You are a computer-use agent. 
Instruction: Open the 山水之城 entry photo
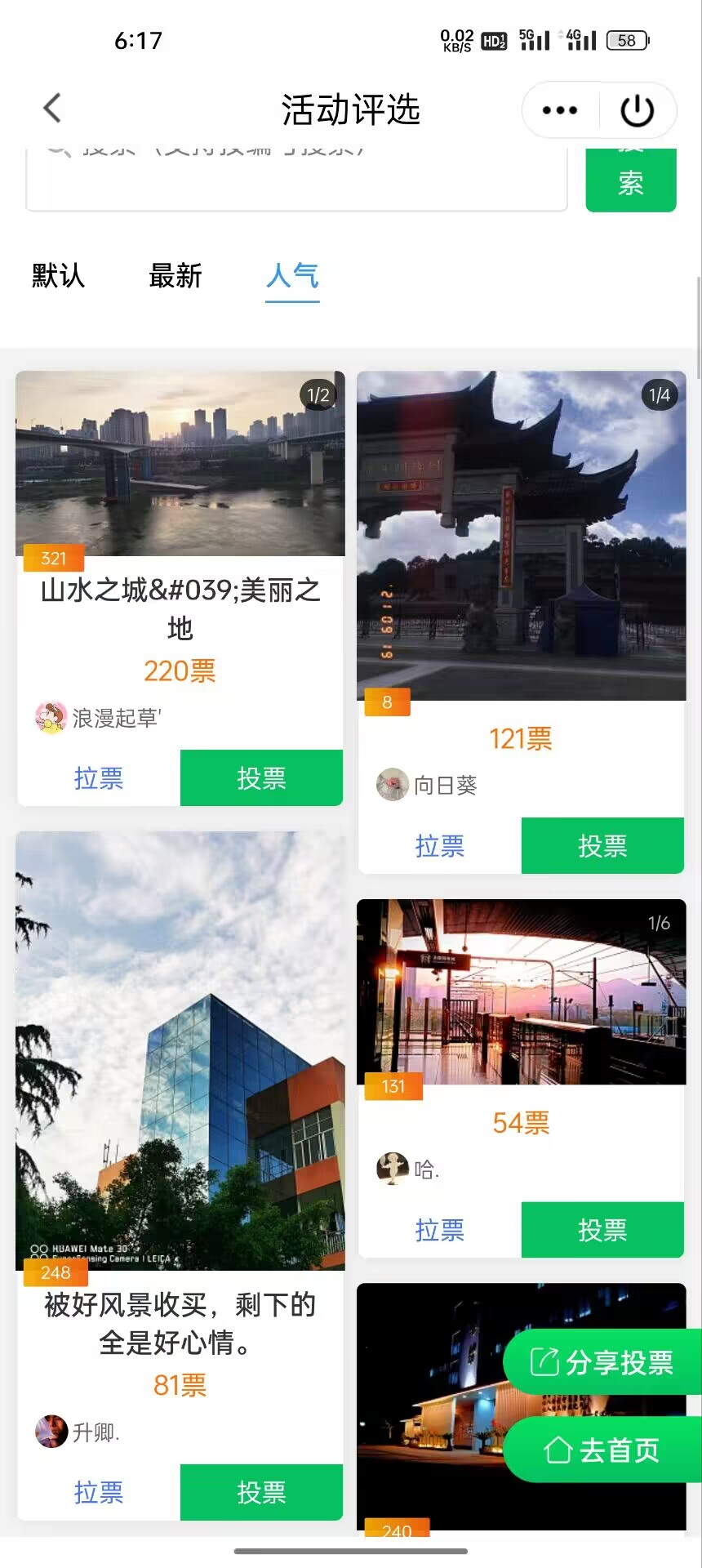click(180, 463)
